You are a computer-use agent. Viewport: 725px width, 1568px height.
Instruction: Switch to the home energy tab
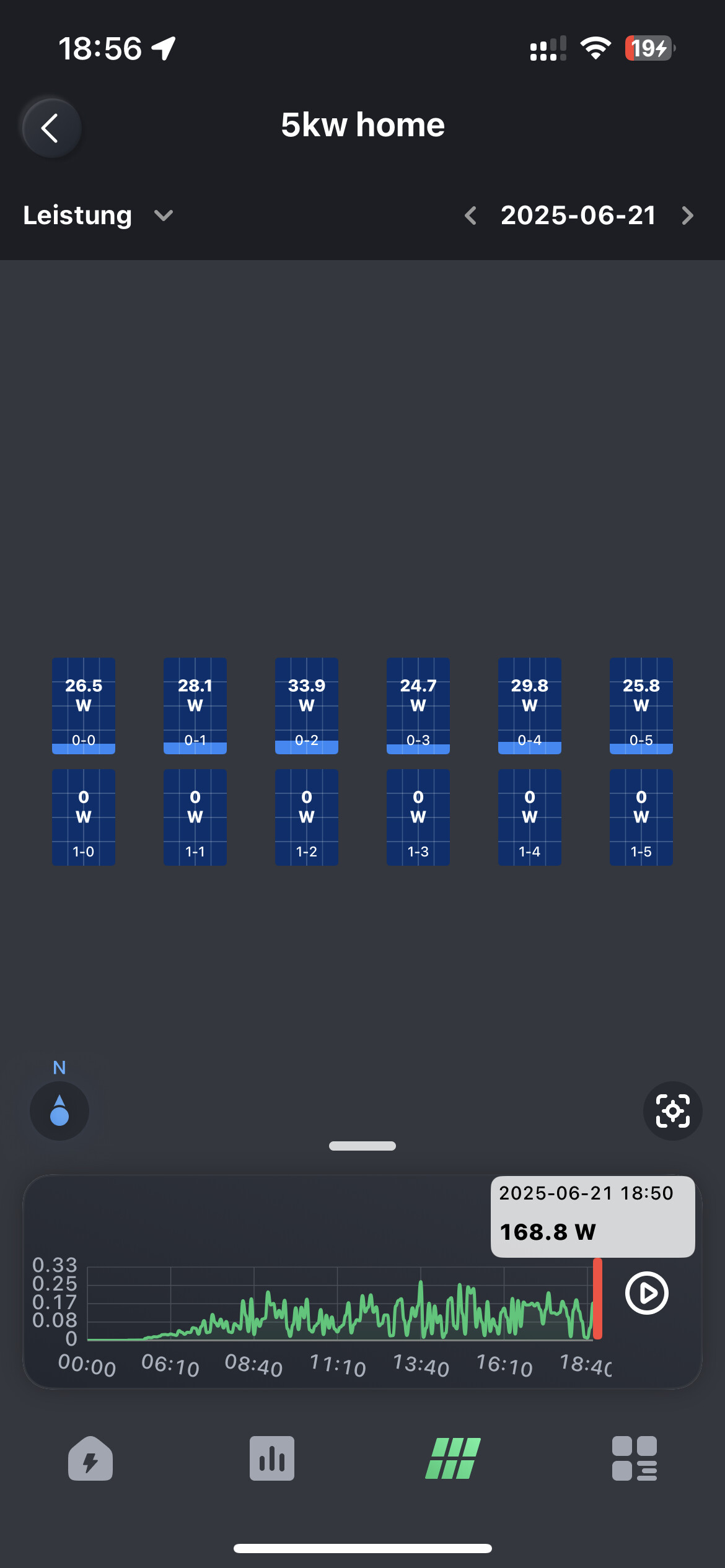90,1458
